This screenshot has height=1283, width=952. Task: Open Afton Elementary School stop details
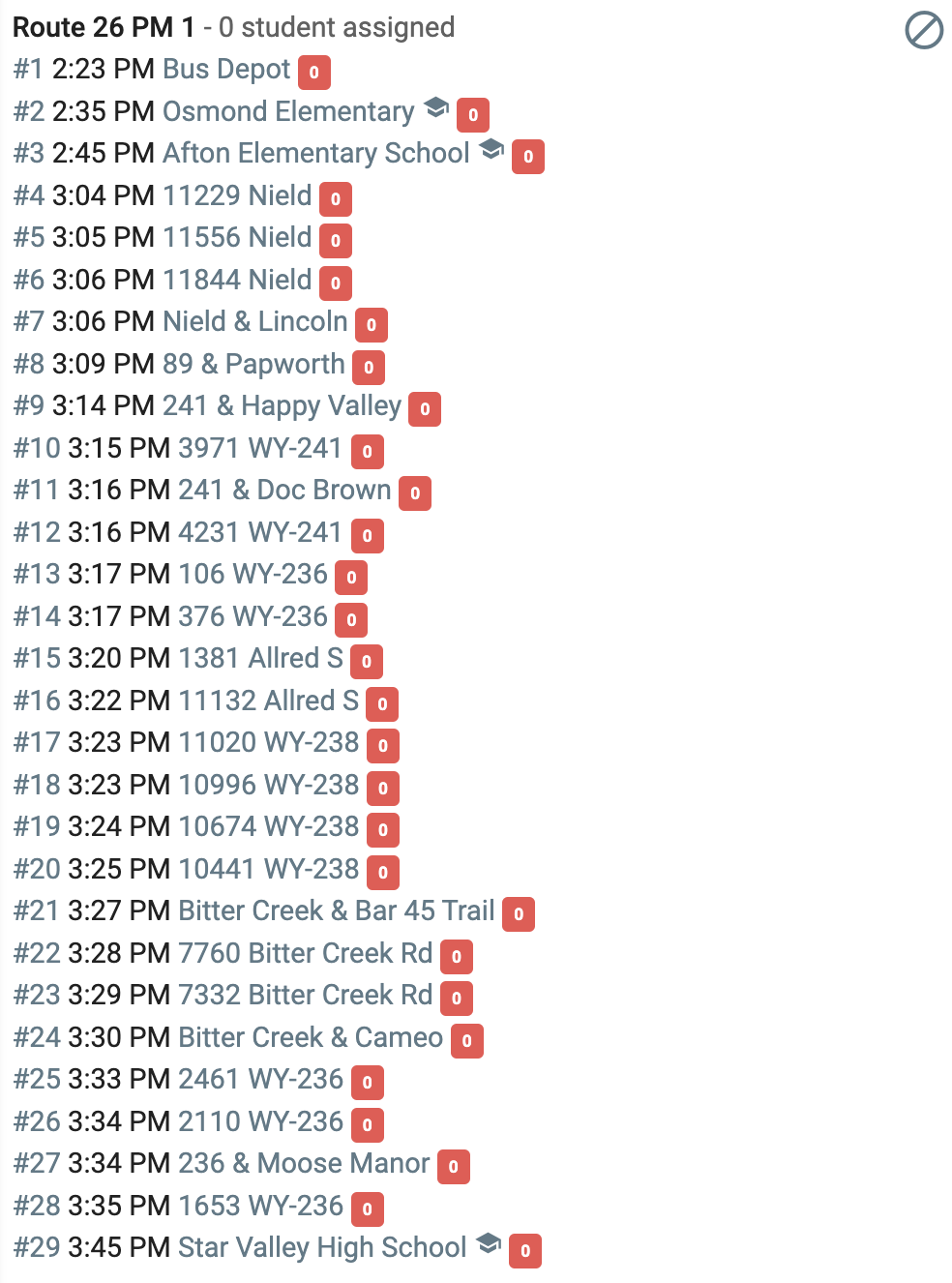[x=315, y=153]
